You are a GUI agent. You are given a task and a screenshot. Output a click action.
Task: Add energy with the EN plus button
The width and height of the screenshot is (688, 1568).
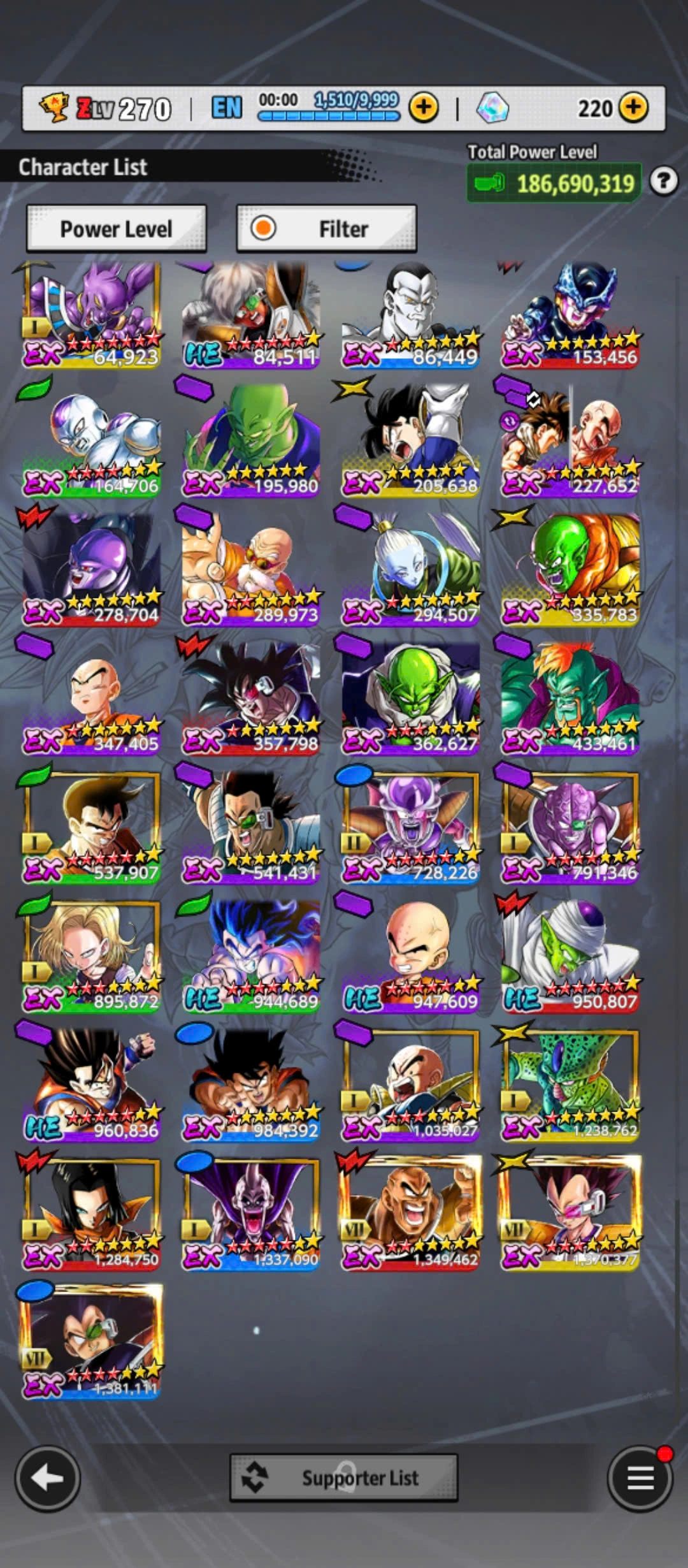click(424, 107)
